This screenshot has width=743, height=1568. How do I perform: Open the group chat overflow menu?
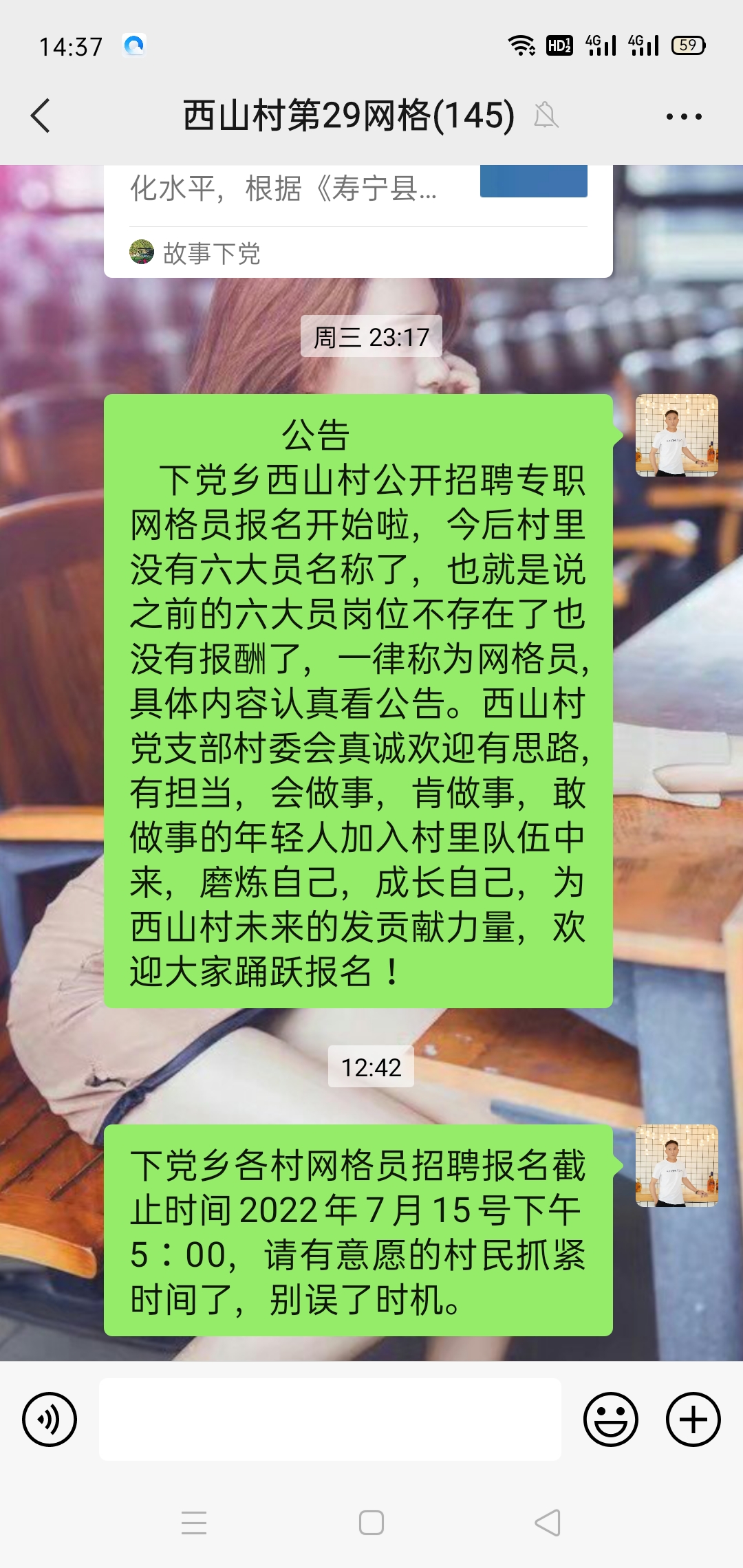(x=684, y=116)
